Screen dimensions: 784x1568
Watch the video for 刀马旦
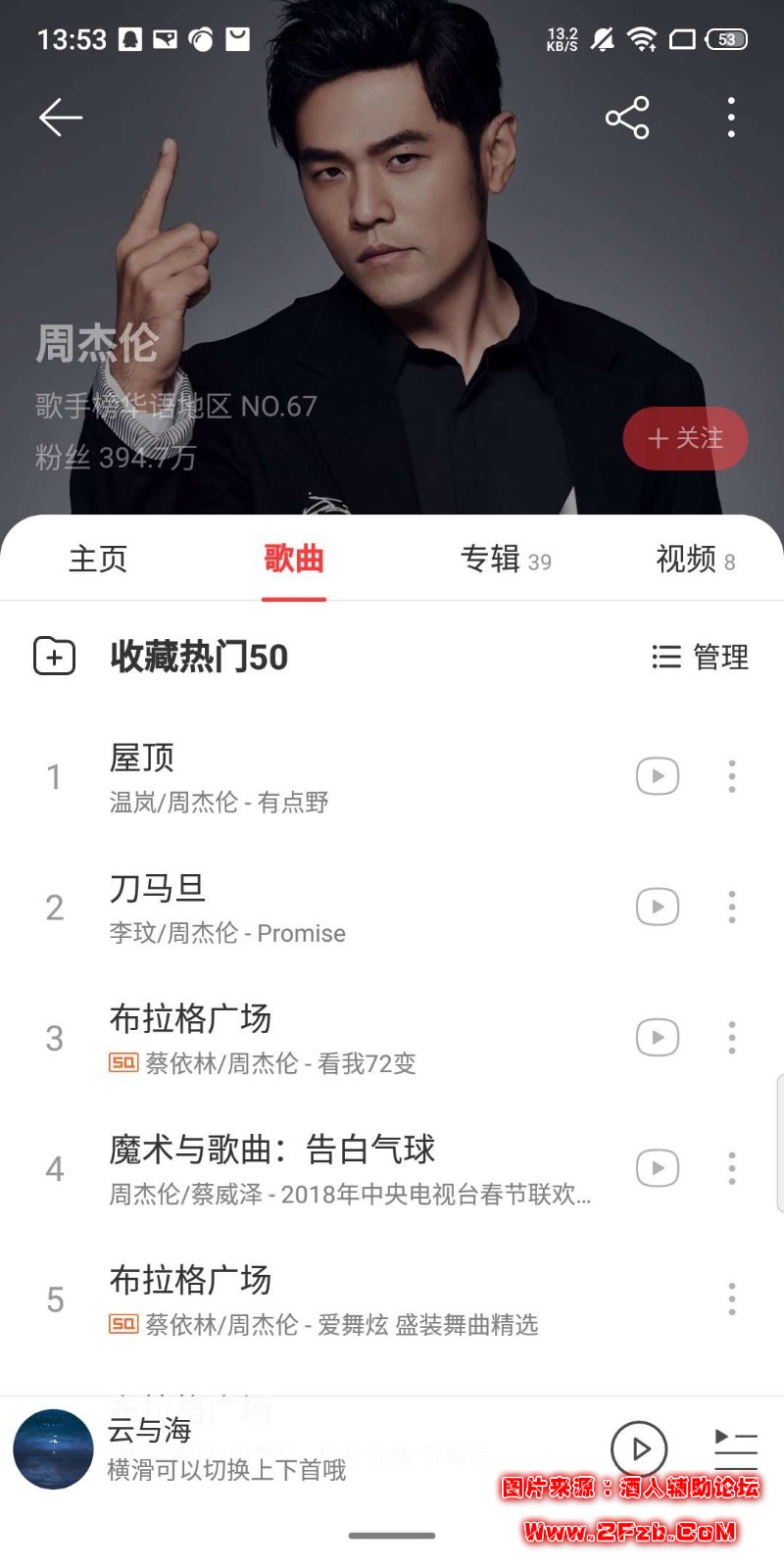tap(658, 907)
